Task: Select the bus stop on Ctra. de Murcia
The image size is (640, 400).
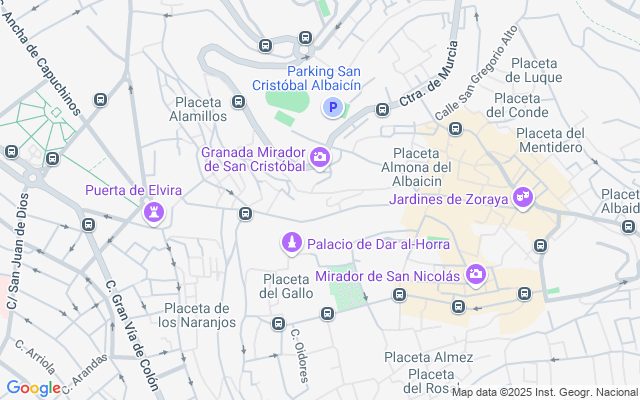Action: pos(382,110)
